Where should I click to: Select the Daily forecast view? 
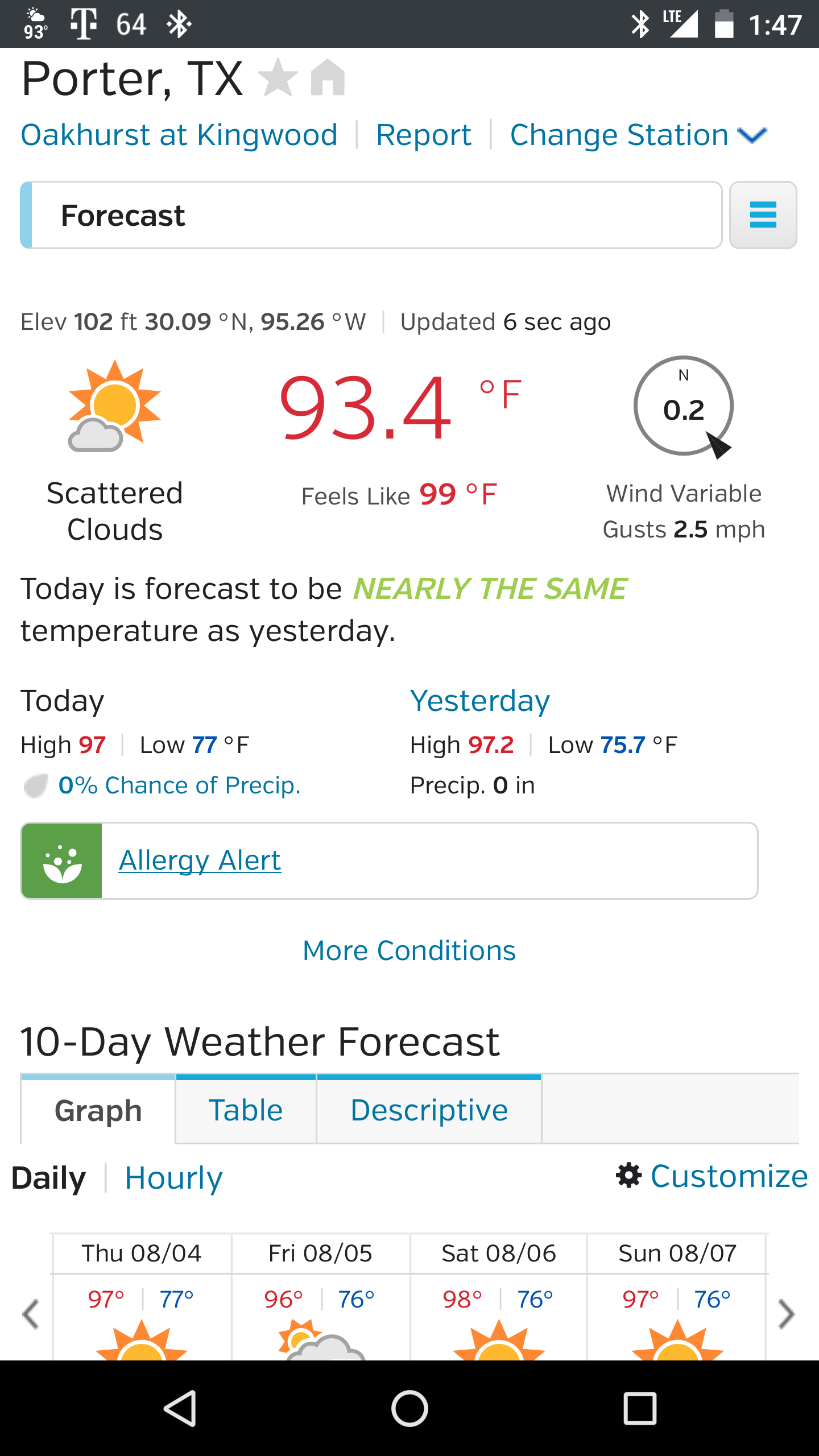[x=49, y=1178]
